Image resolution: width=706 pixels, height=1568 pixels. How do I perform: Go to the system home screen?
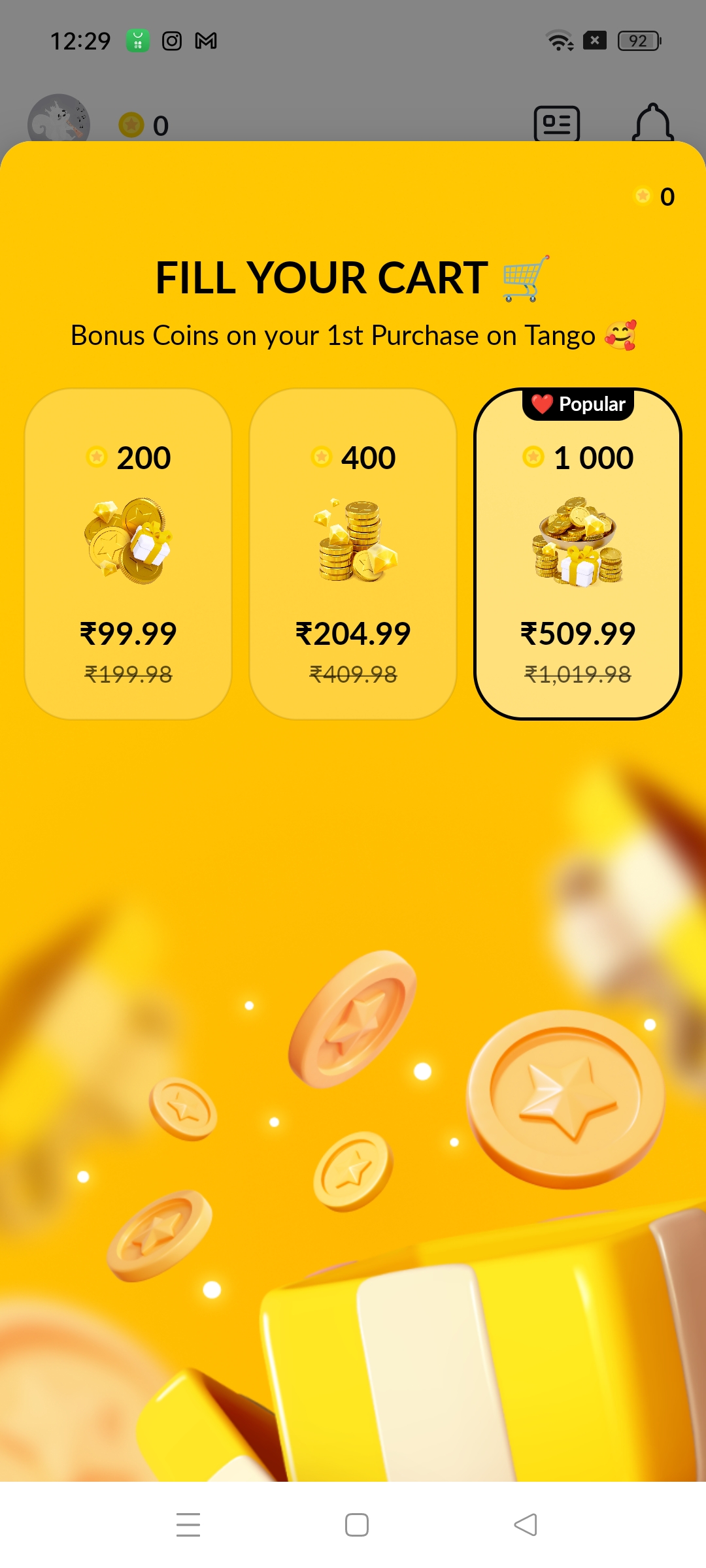pyautogui.click(x=357, y=1525)
